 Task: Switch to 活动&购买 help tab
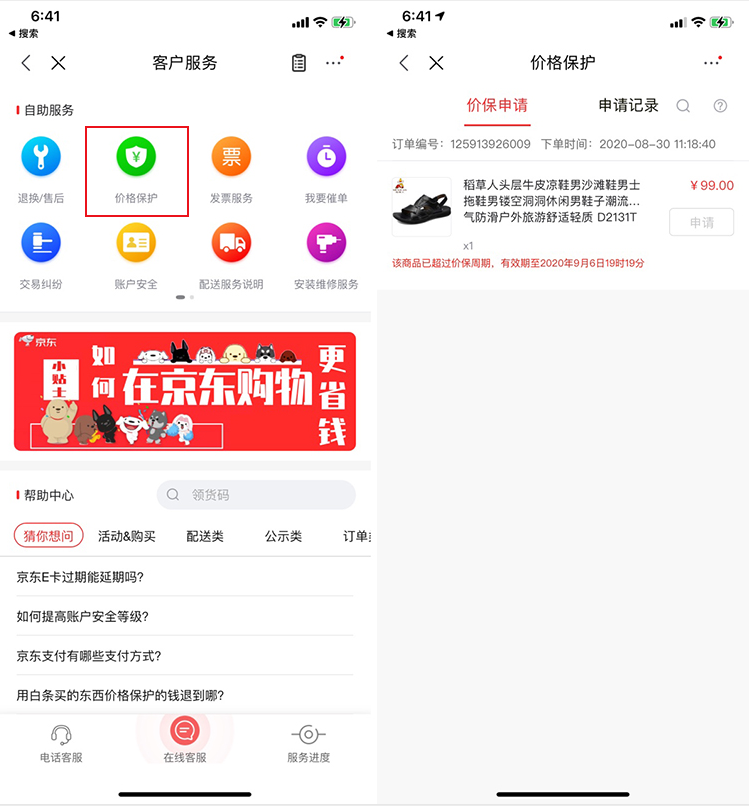point(127,536)
